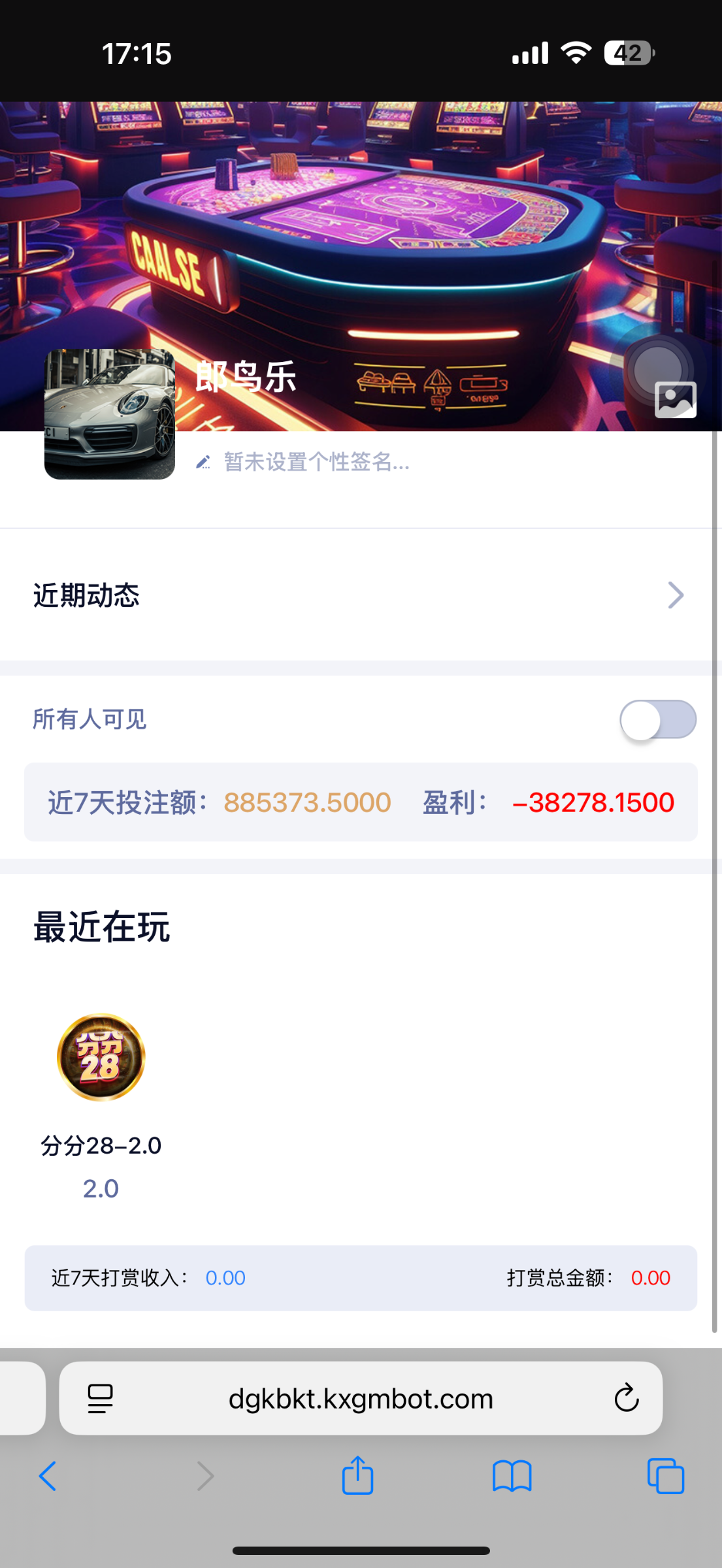Image resolution: width=722 pixels, height=1568 pixels.
Task: Toggle the 所有人可见 switch
Action: [657, 719]
